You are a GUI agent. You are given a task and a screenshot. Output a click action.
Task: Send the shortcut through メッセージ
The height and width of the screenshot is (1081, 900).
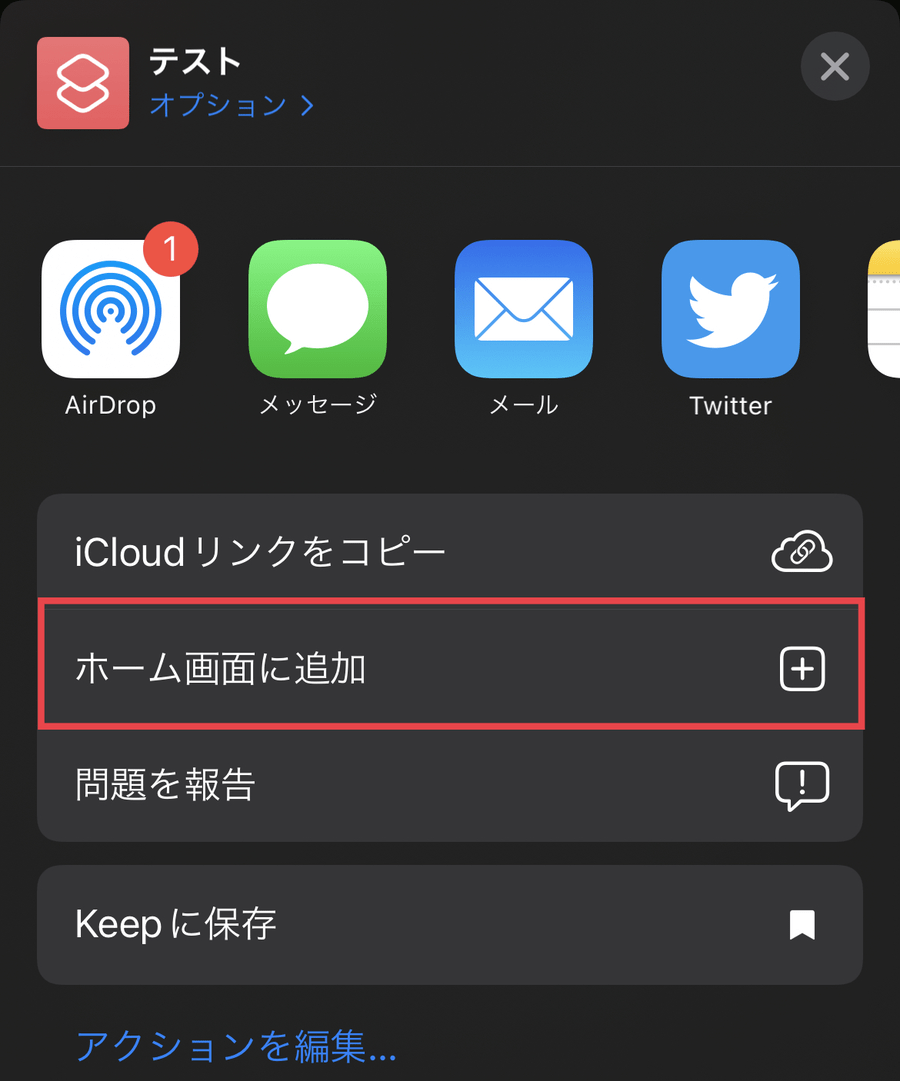click(317, 310)
